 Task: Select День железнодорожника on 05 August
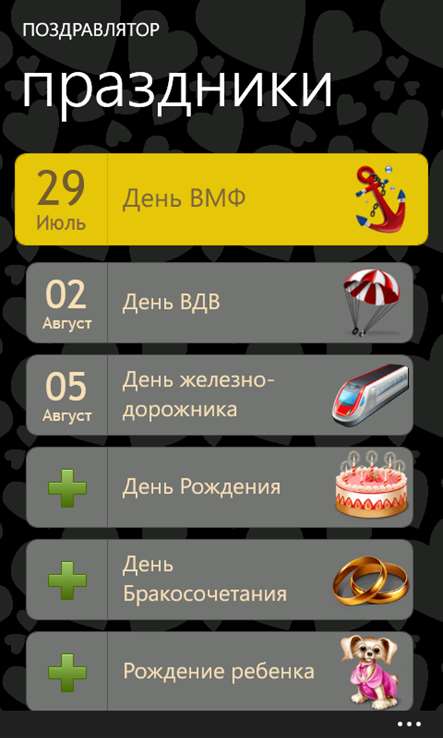(x=219, y=395)
